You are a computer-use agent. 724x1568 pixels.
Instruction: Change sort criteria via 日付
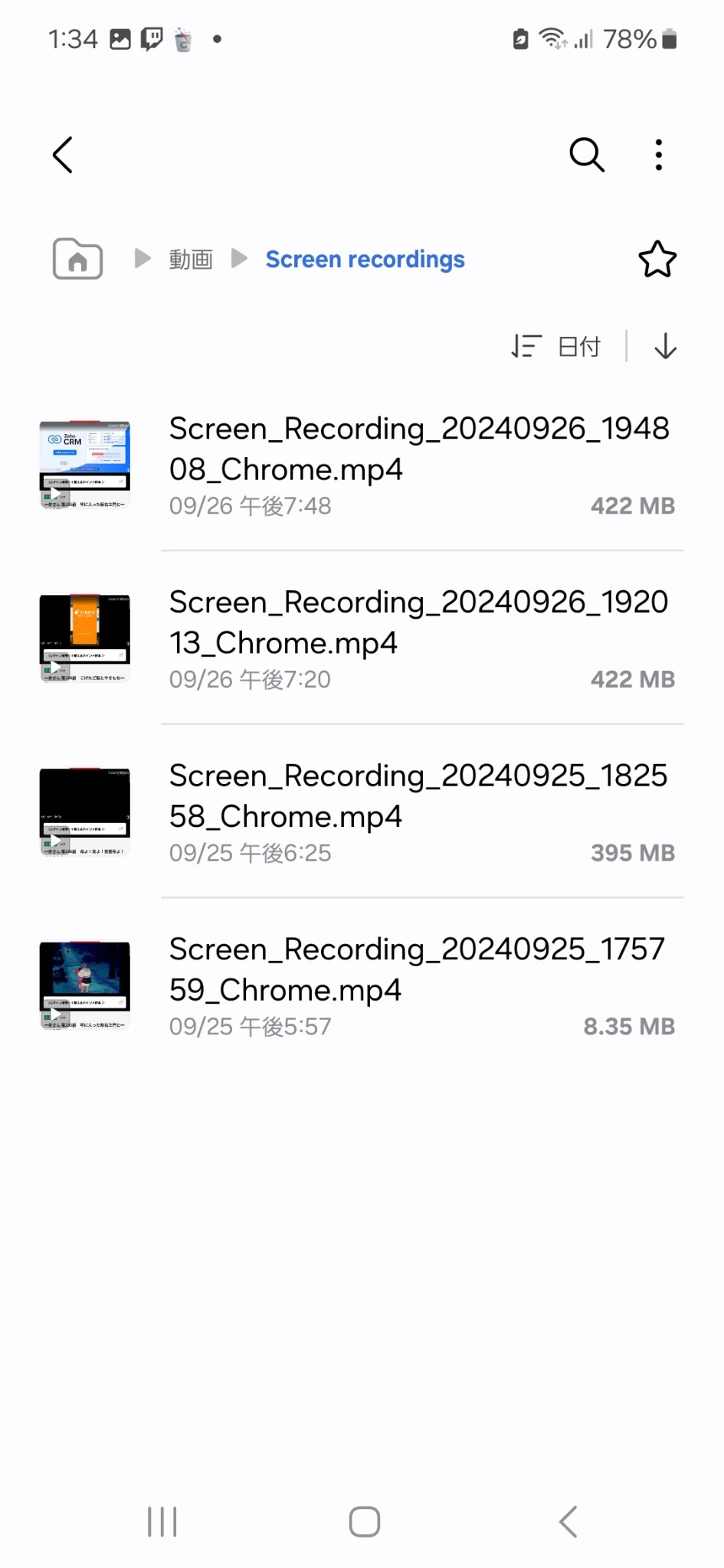coord(557,346)
